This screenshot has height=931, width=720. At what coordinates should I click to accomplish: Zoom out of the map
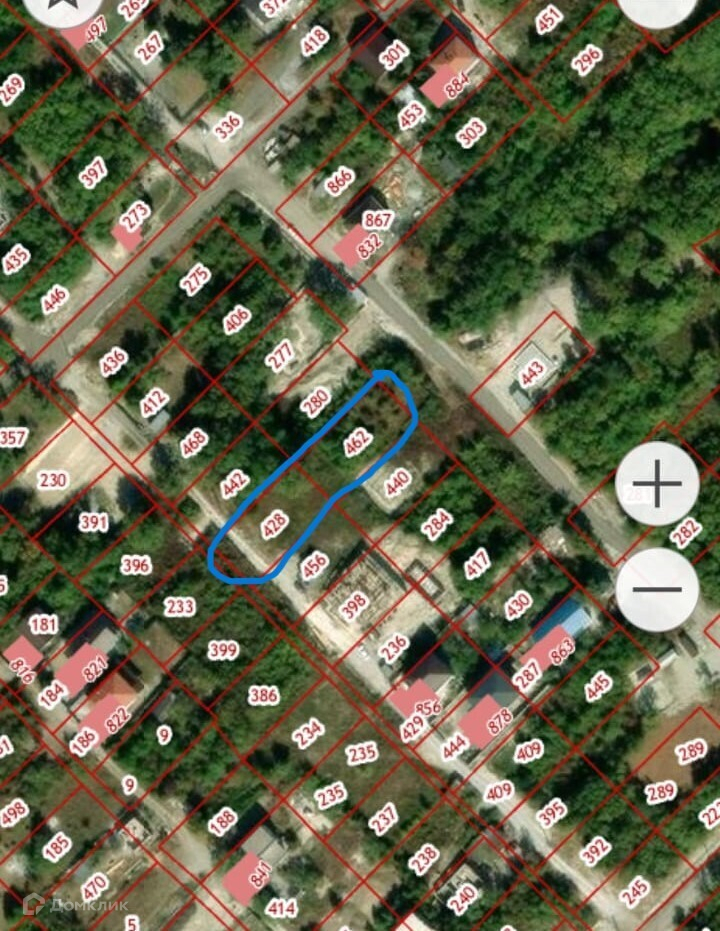[x=657, y=589]
